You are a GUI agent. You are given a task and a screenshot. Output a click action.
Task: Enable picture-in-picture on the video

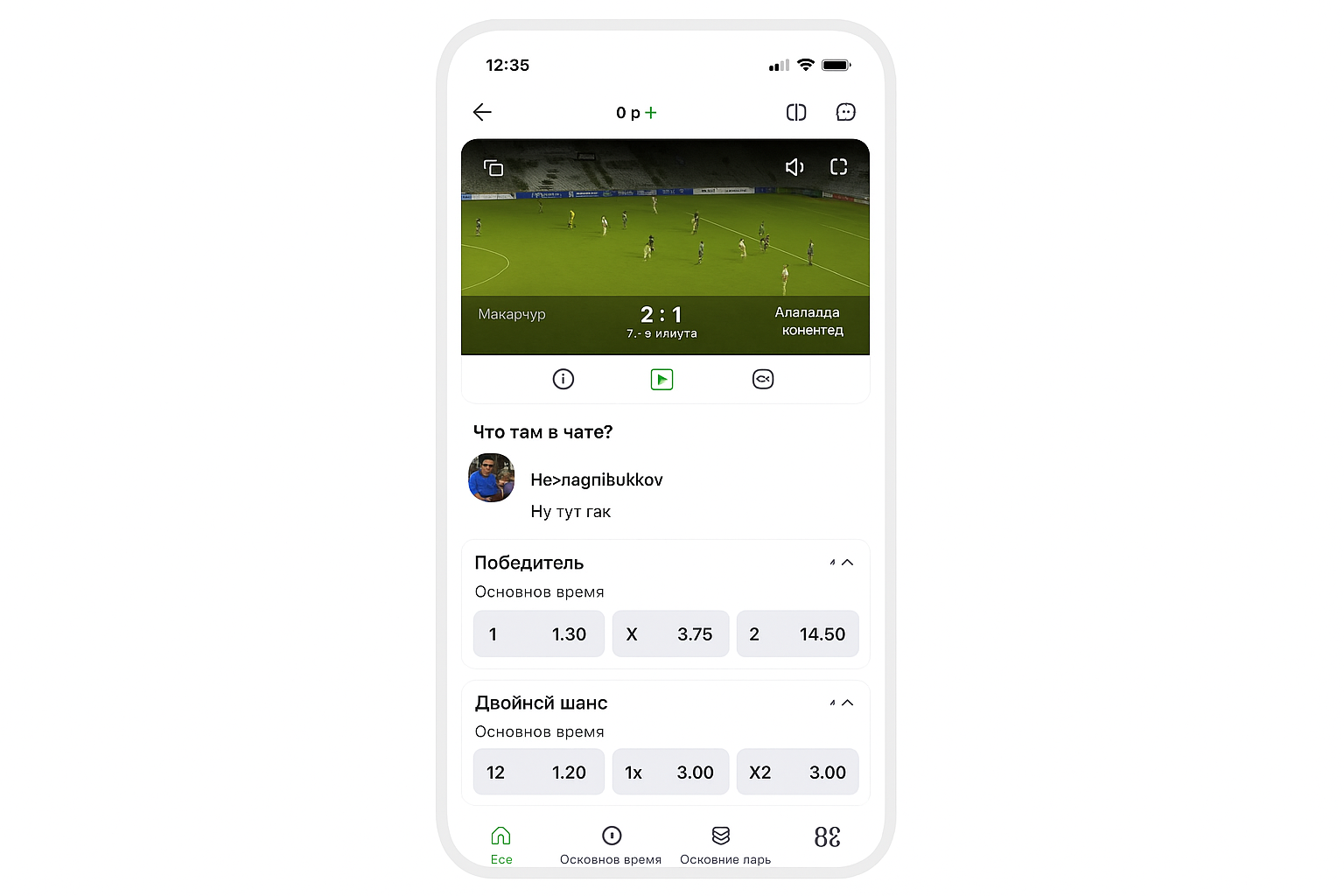tap(493, 168)
